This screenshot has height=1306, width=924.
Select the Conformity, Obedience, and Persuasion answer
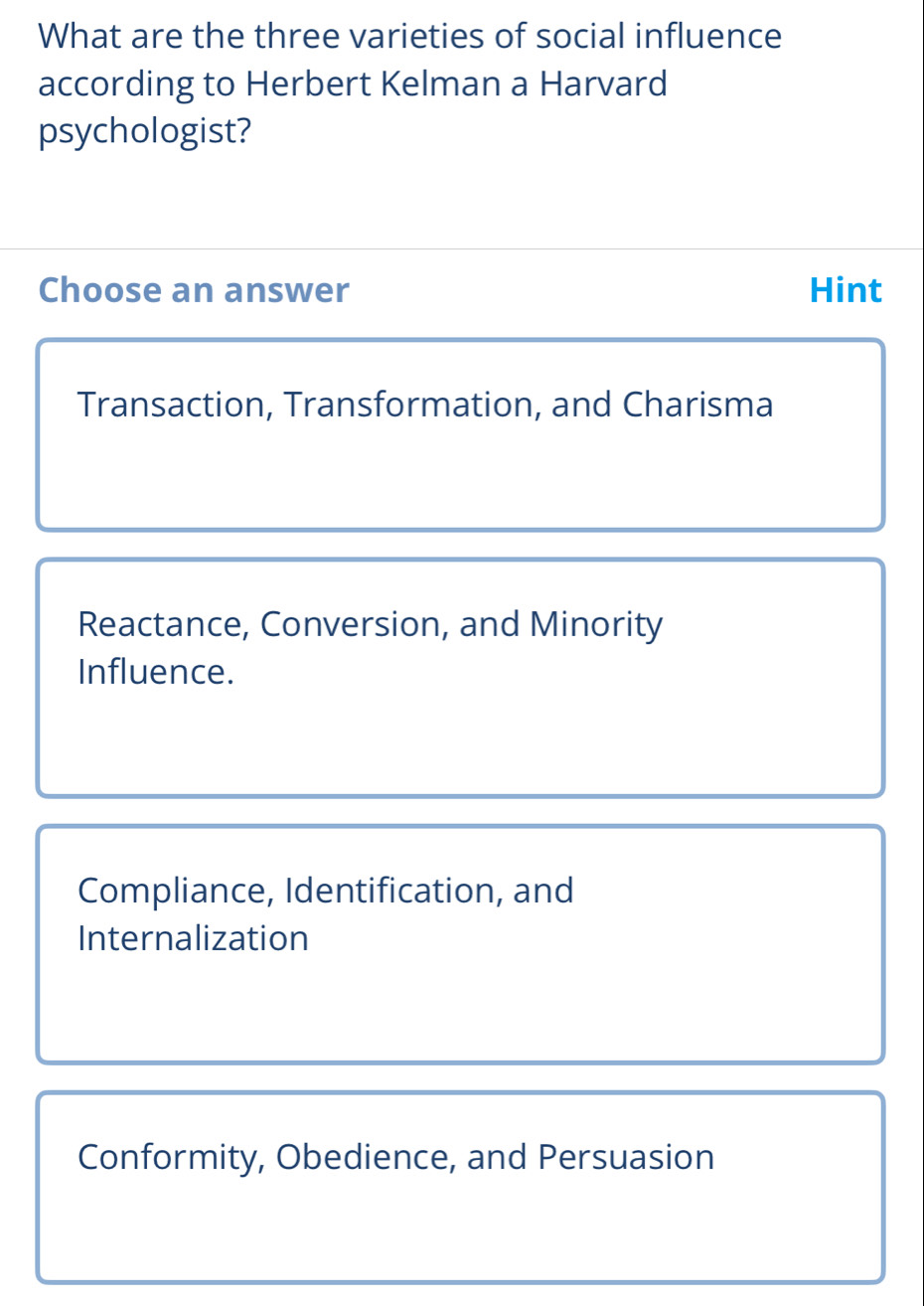pos(462,1186)
